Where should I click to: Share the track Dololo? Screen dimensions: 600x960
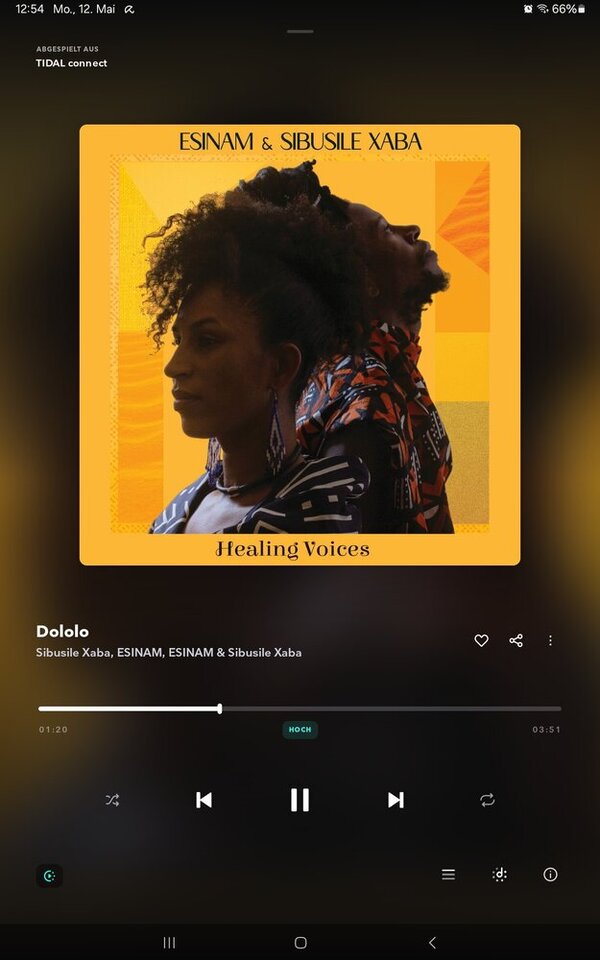pos(516,640)
